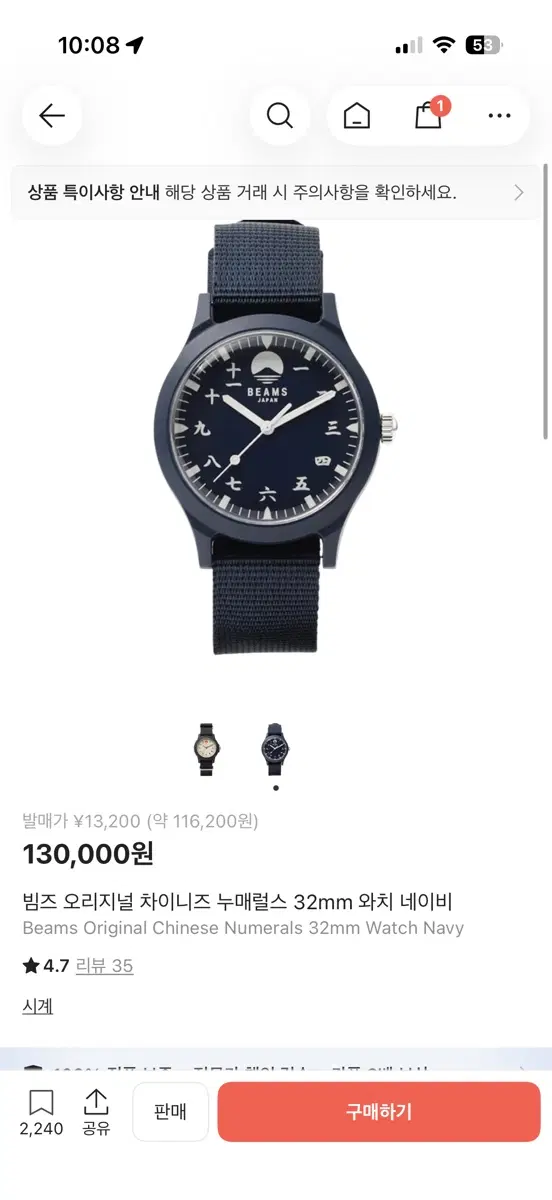
Task: Open the 시계 category link
Action: coord(37,1006)
